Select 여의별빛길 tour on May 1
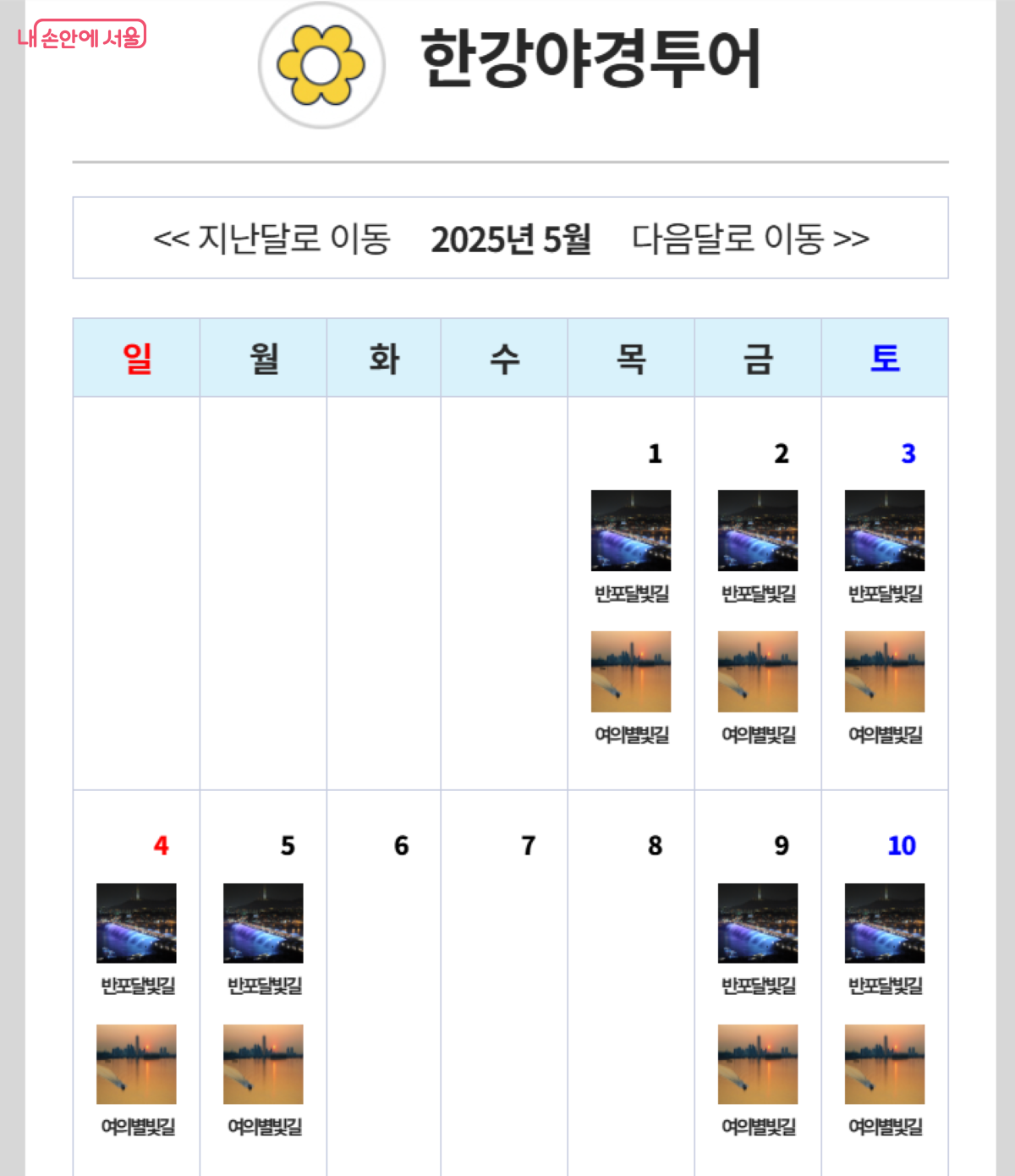Image resolution: width=1015 pixels, height=1176 pixels. 631,672
